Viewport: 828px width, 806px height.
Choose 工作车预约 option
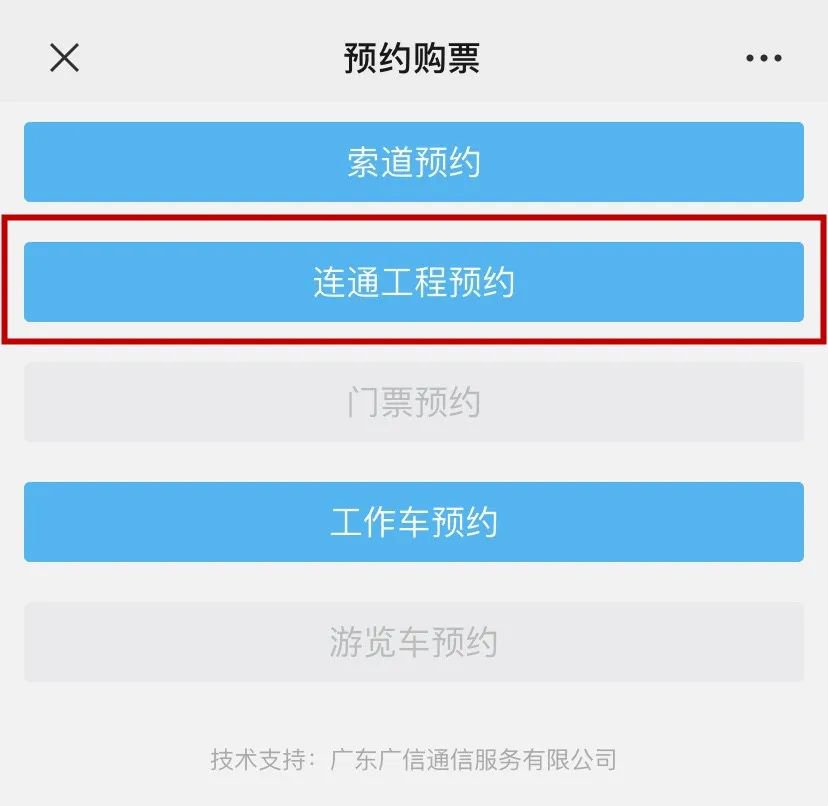point(414,522)
